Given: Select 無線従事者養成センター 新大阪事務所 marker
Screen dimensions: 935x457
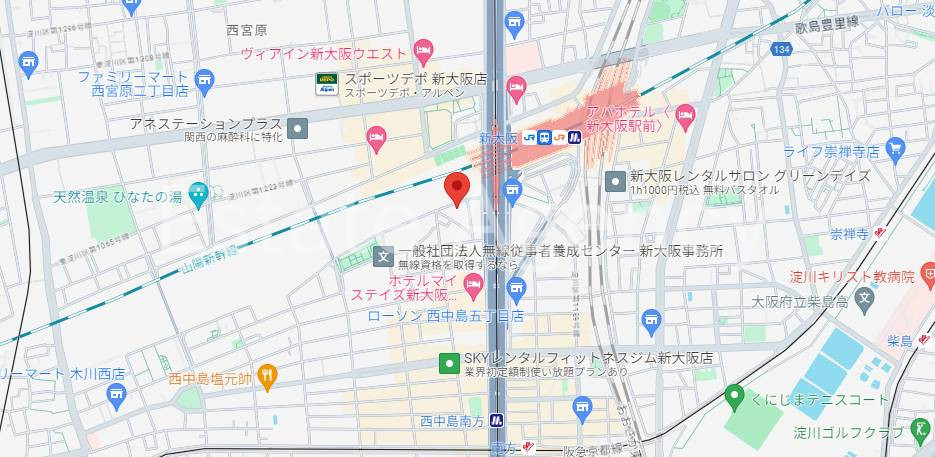Looking at the screenshot, I should tap(383, 256).
